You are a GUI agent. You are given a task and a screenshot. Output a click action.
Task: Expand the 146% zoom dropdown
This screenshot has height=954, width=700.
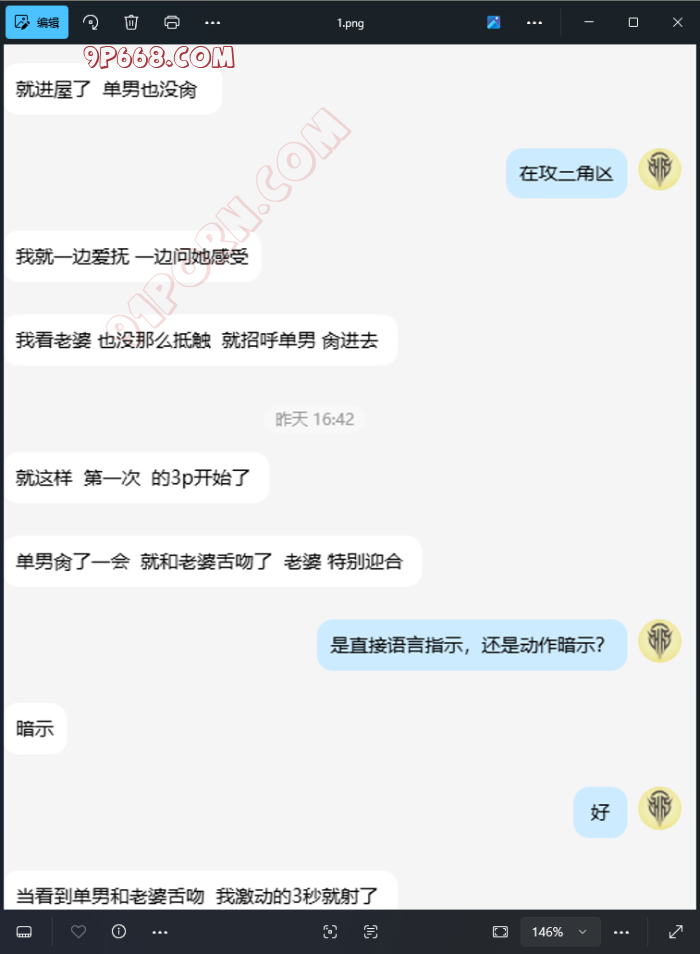[x=582, y=931]
